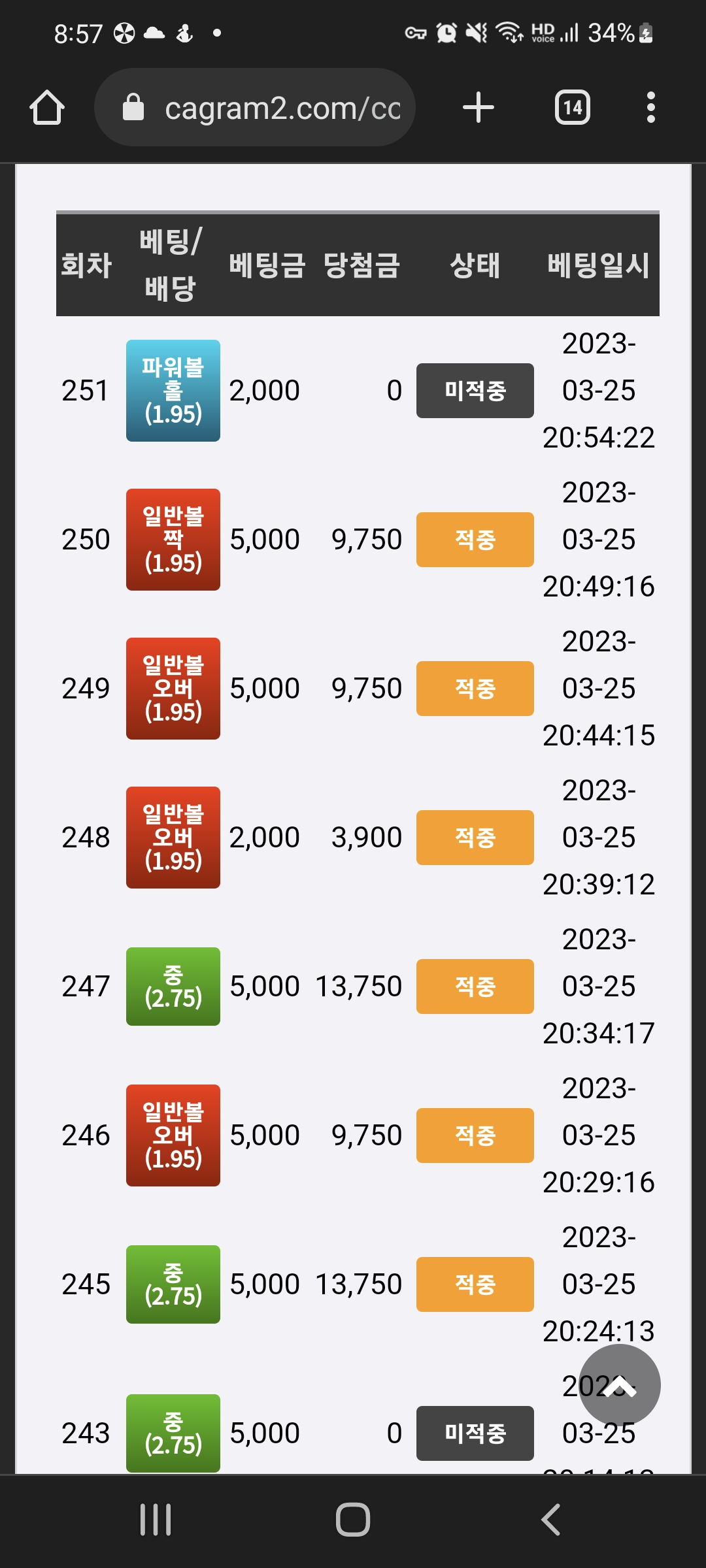The image size is (706, 1568).
Task: Open a new browser tab
Action: pos(479,108)
